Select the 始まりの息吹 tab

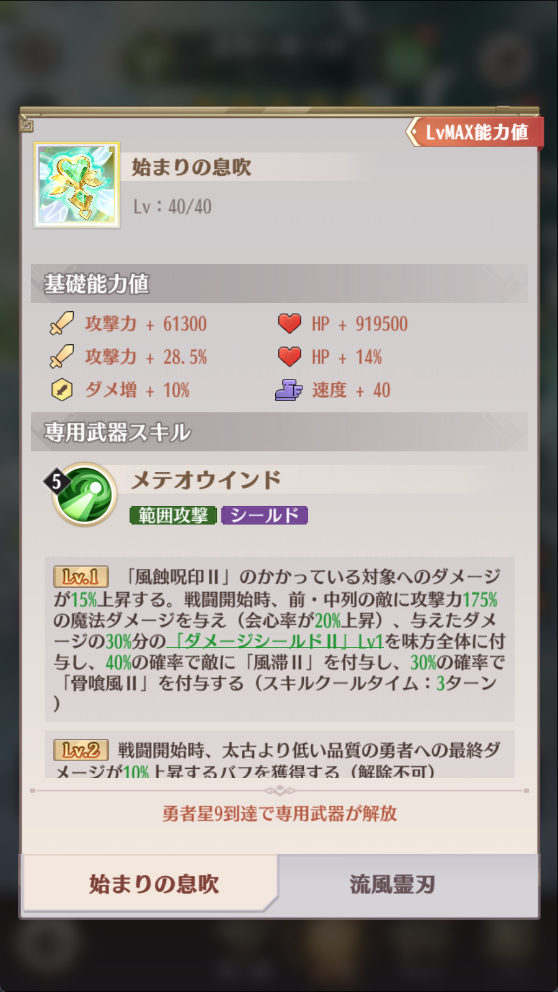tap(150, 883)
